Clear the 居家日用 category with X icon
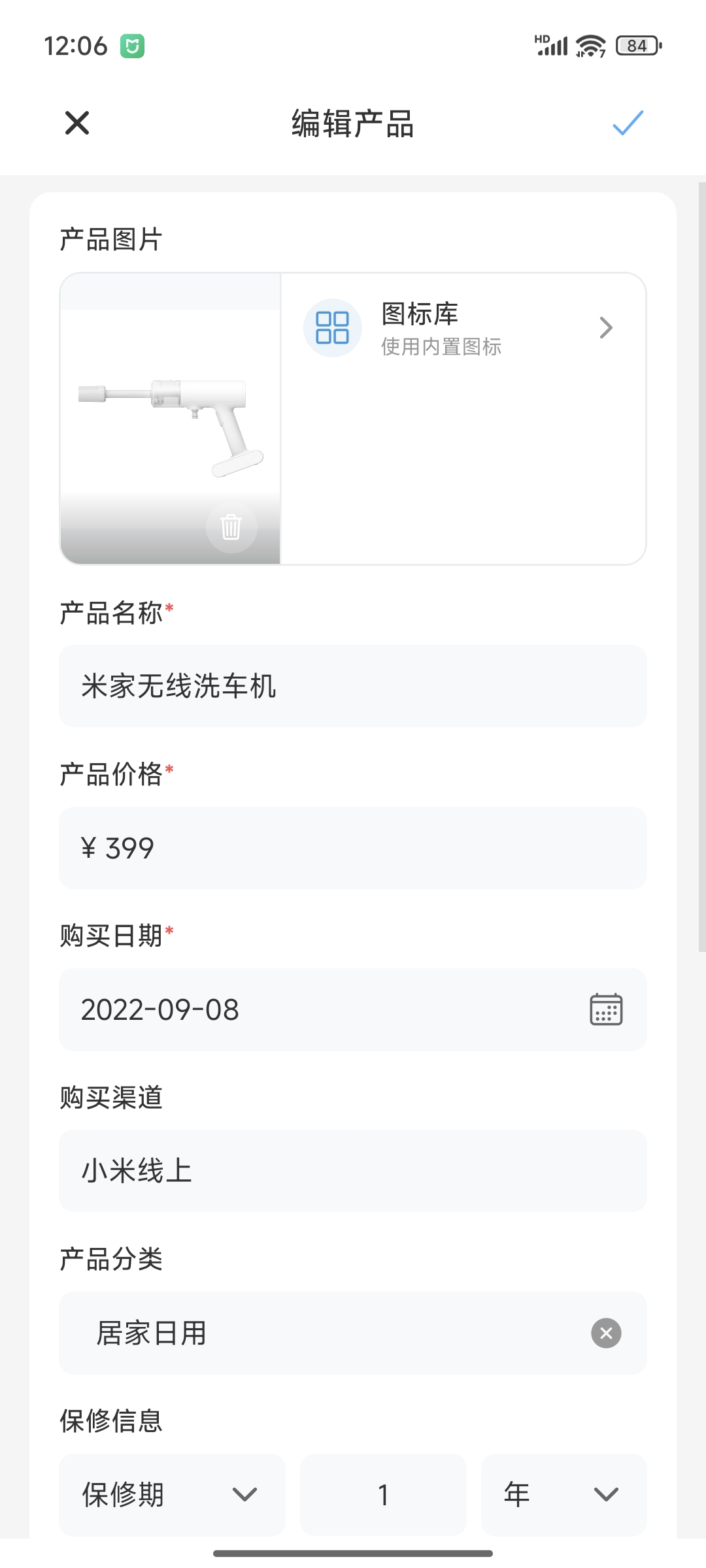 [x=605, y=1333]
